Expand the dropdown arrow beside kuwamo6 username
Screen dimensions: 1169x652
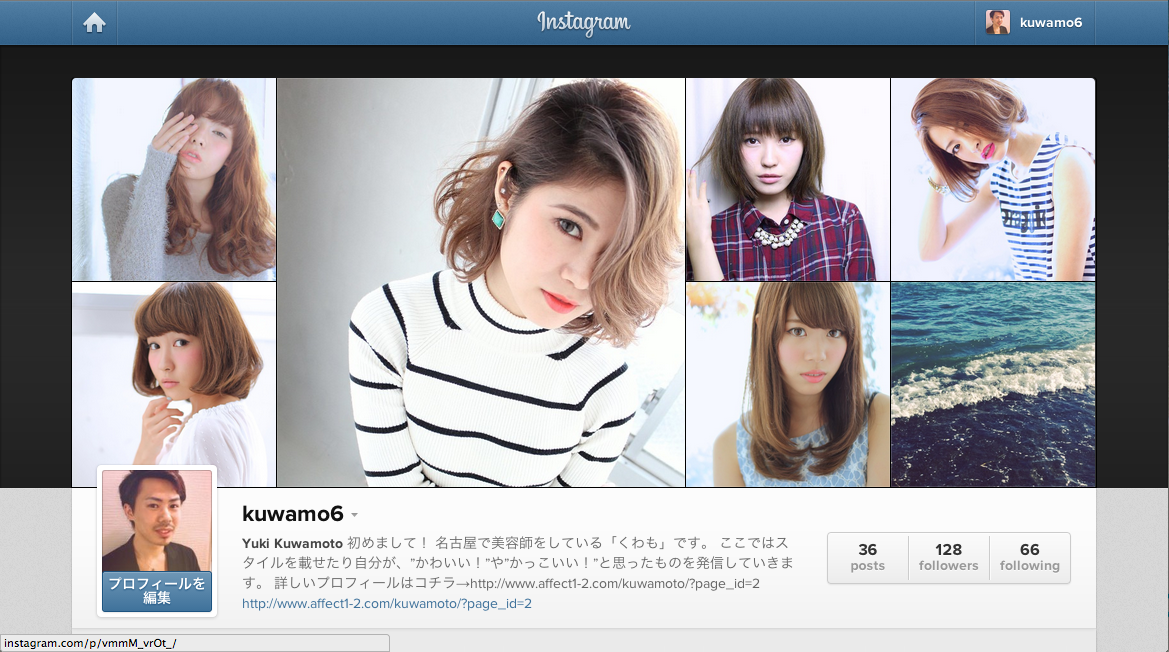tap(355, 516)
